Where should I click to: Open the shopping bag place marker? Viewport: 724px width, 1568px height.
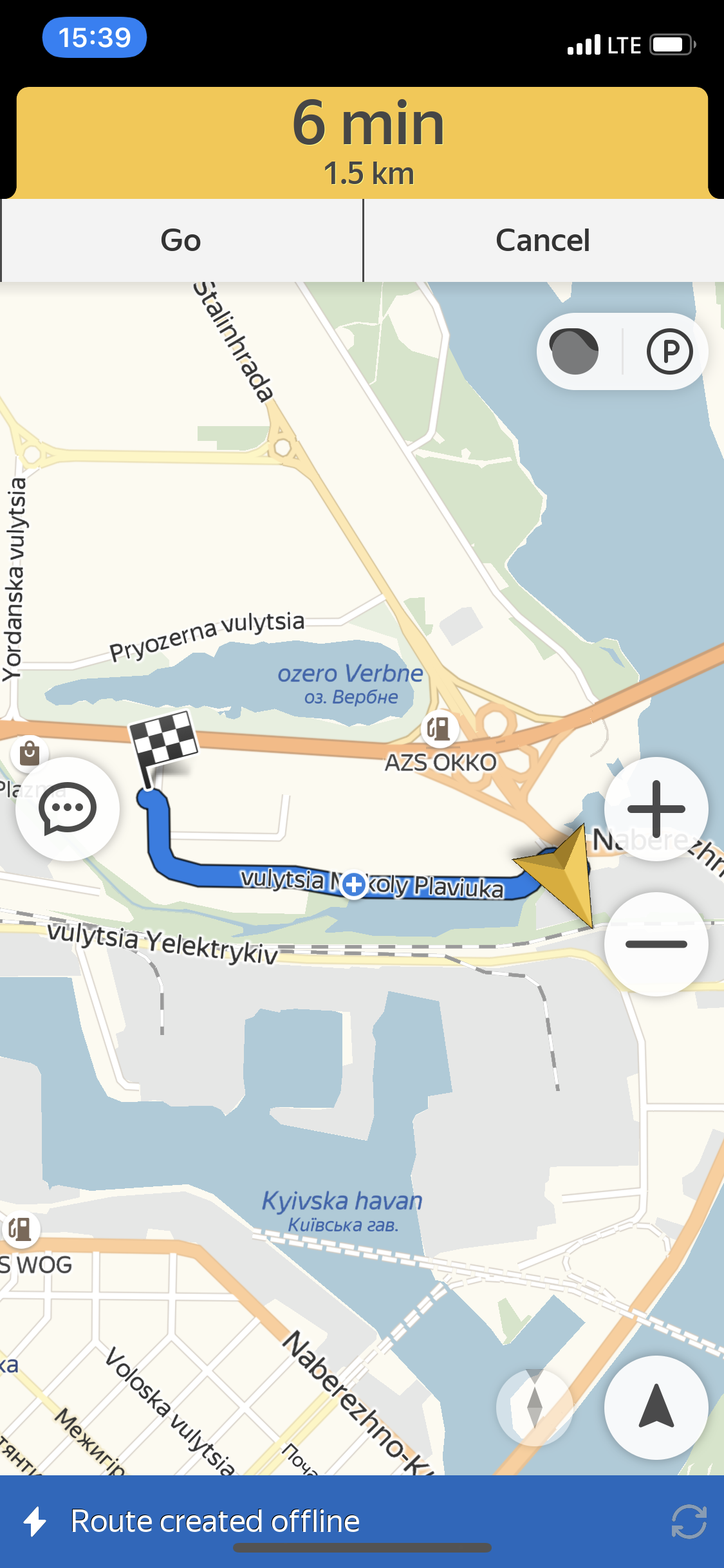30,752
